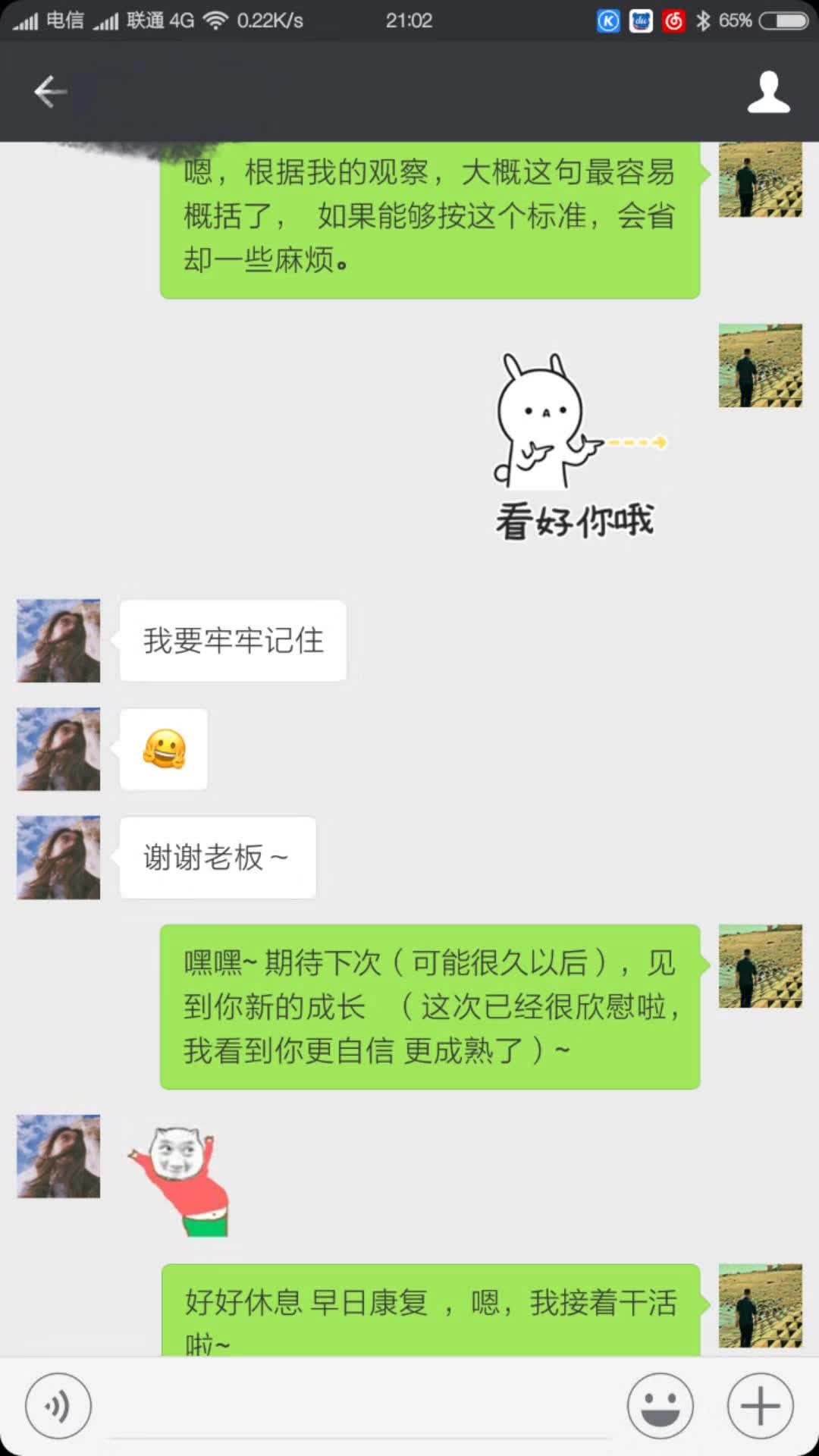Switch to voice message input
The height and width of the screenshot is (1456, 819).
tap(58, 1405)
